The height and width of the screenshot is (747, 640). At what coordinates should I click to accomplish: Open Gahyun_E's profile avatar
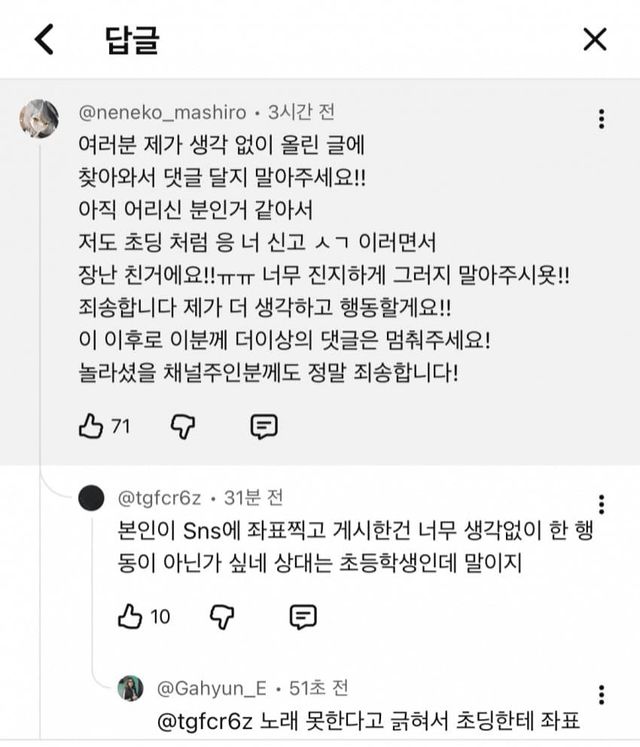click(x=131, y=688)
